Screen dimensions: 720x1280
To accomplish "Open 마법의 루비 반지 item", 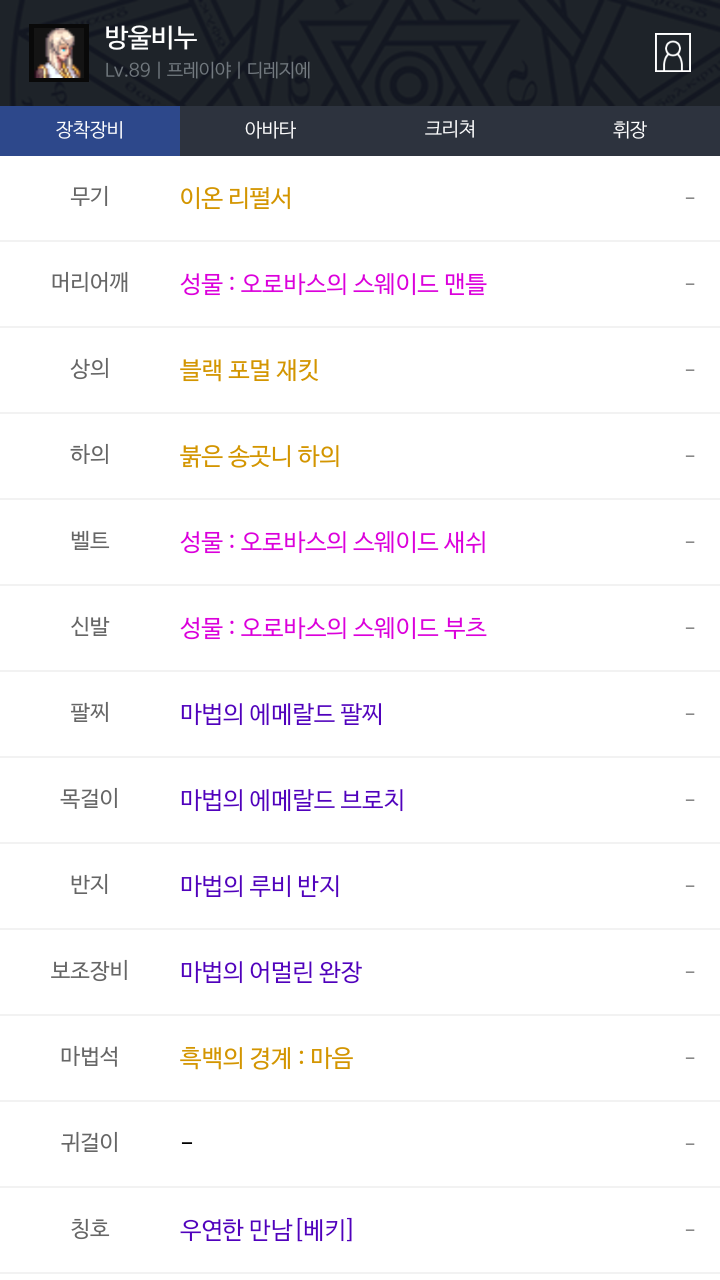I will (x=260, y=886).
